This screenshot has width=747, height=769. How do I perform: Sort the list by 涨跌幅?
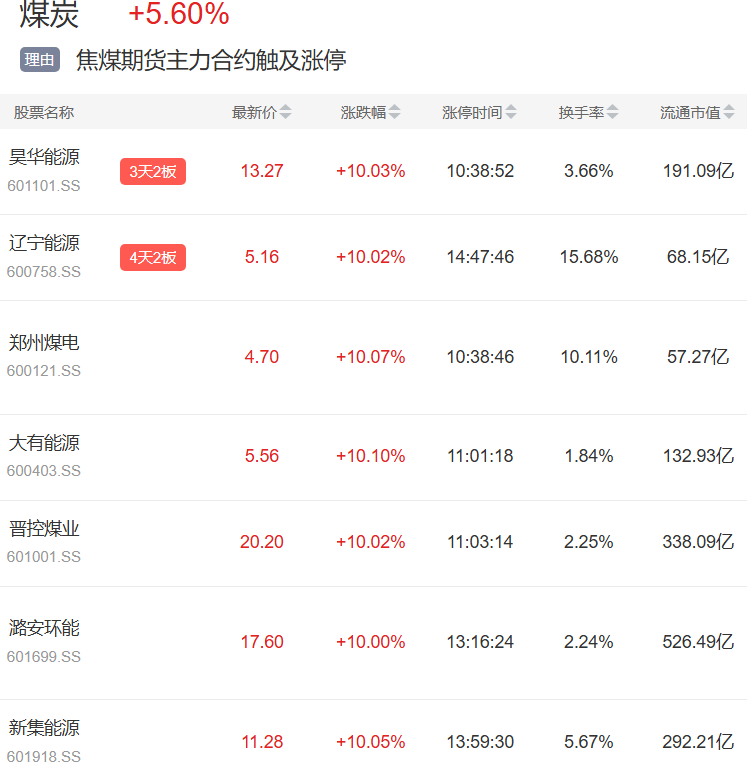click(370, 112)
